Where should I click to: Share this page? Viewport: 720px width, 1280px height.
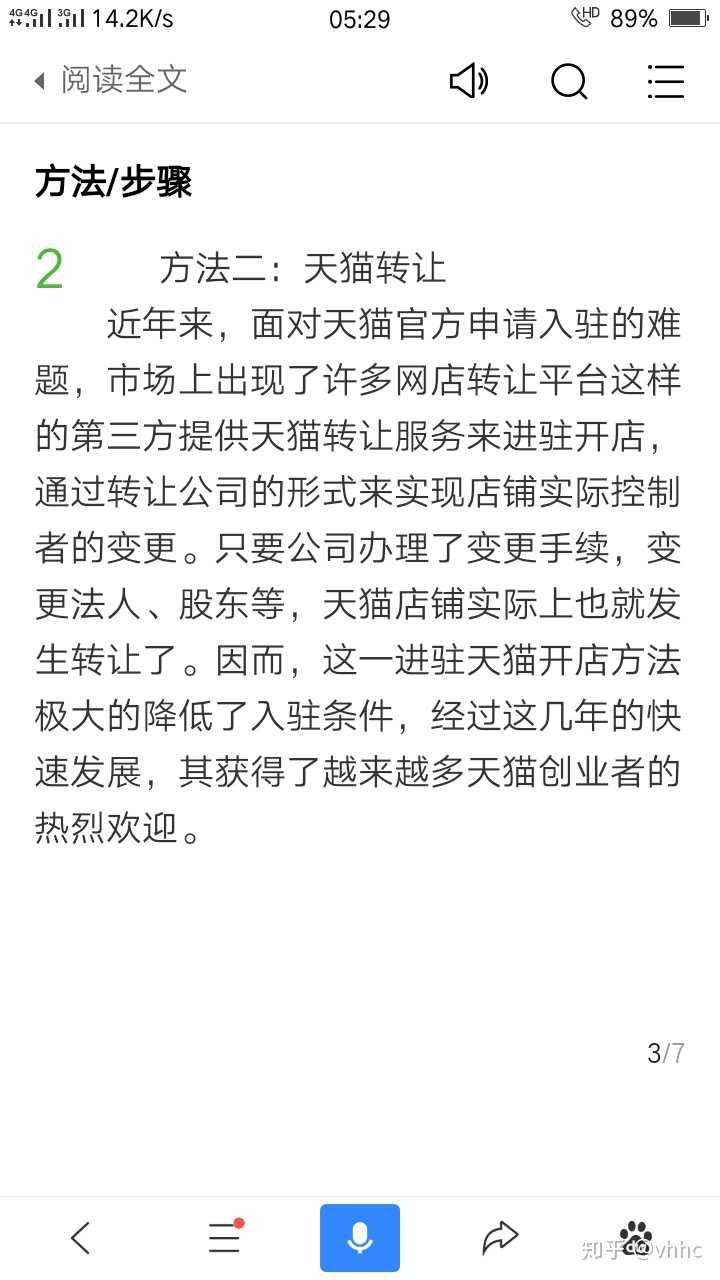tap(499, 1238)
